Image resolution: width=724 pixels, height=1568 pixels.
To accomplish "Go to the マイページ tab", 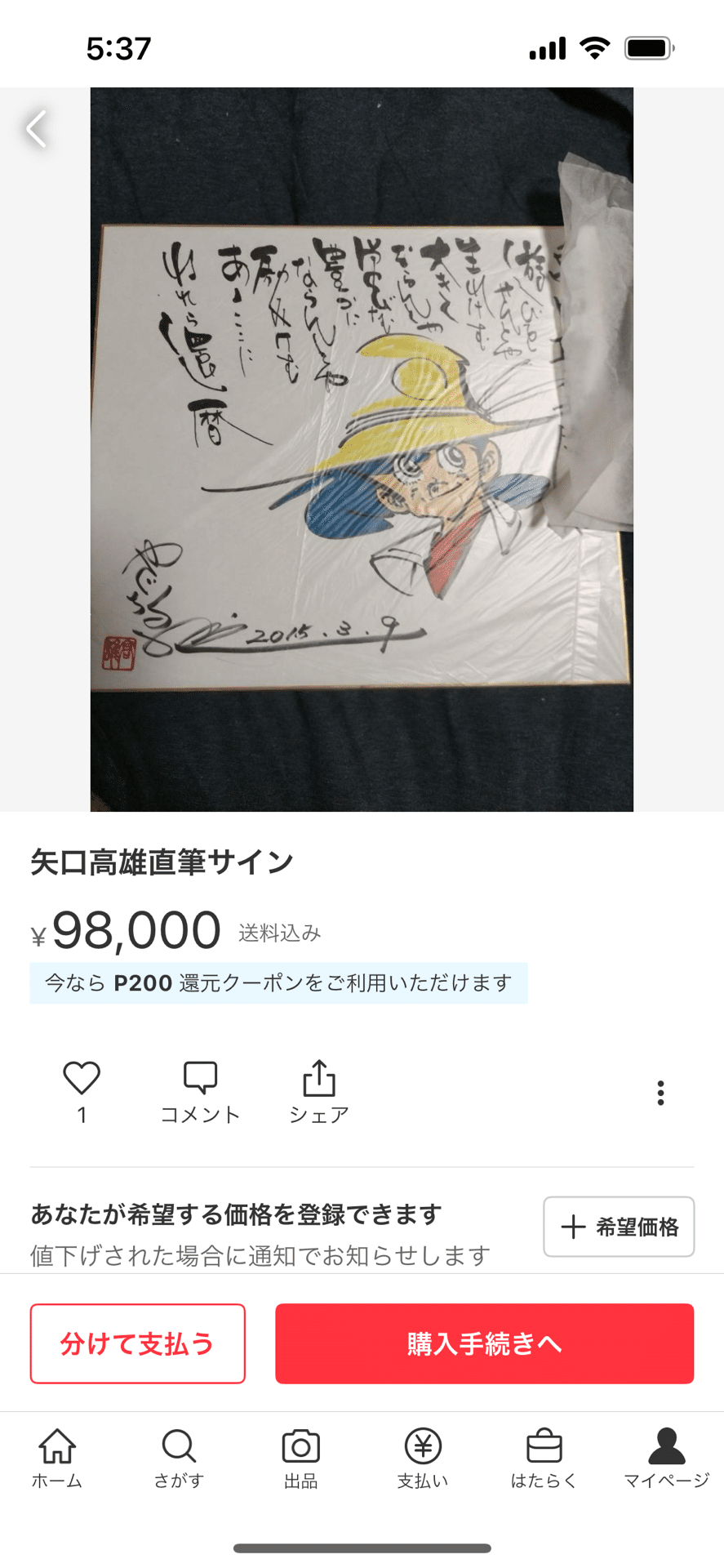I will coord(666,1459).
